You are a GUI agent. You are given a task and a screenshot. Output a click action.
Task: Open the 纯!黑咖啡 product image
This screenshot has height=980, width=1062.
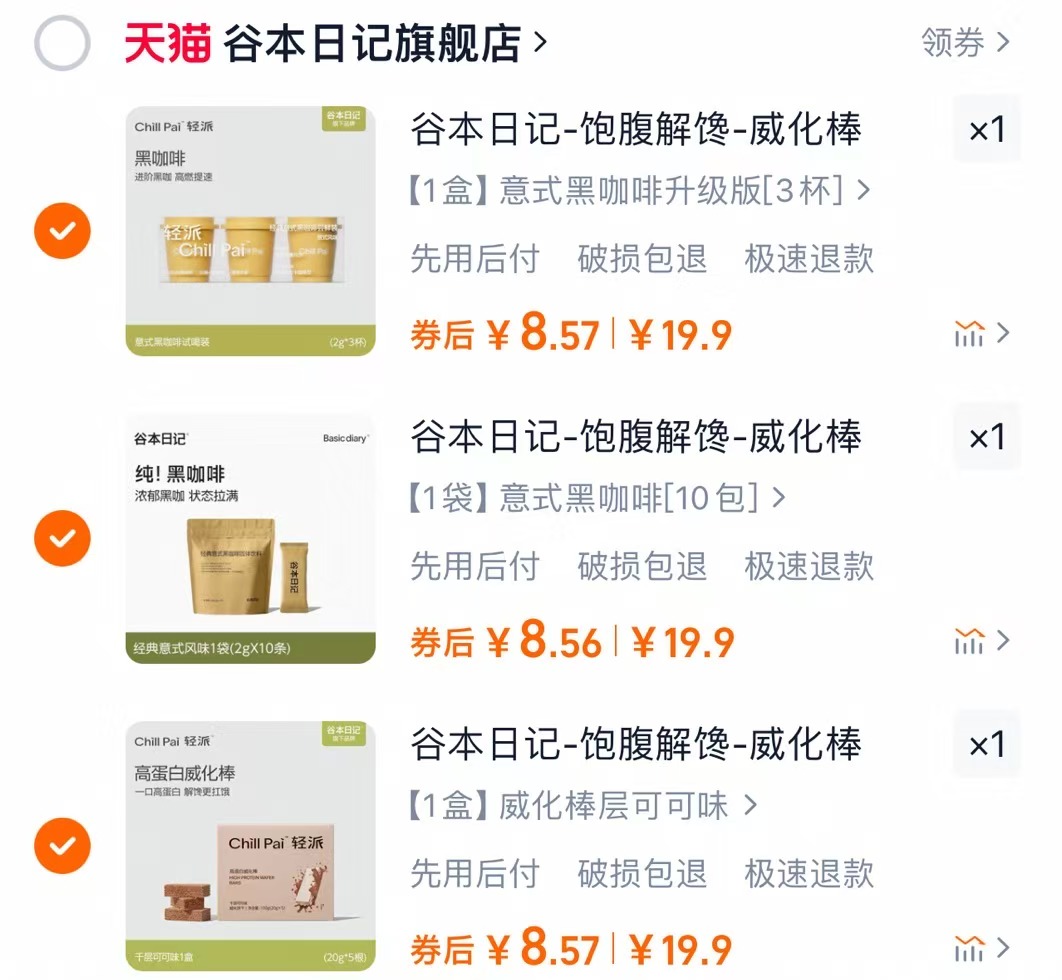click(250, 539)
